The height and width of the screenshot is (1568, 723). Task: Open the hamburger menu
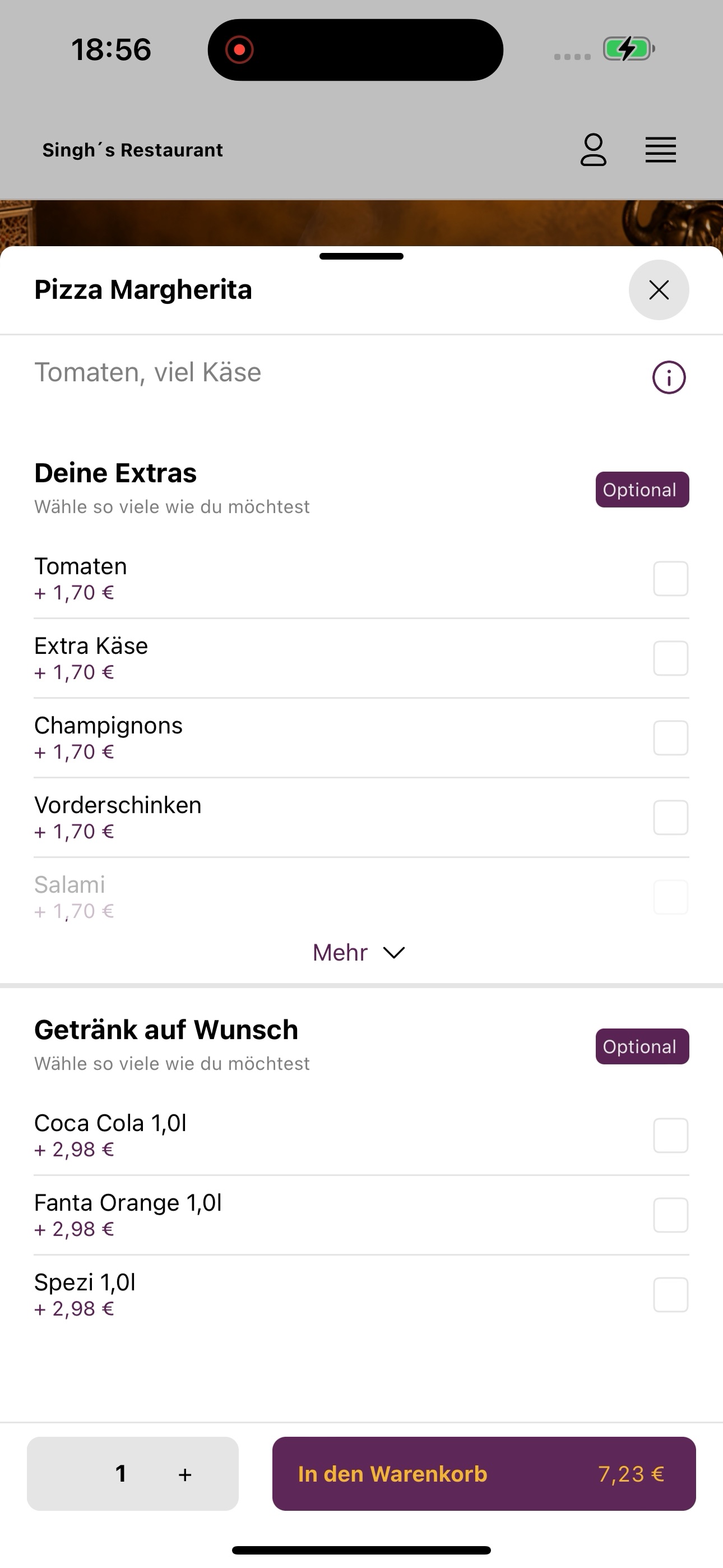coord(661,150)
